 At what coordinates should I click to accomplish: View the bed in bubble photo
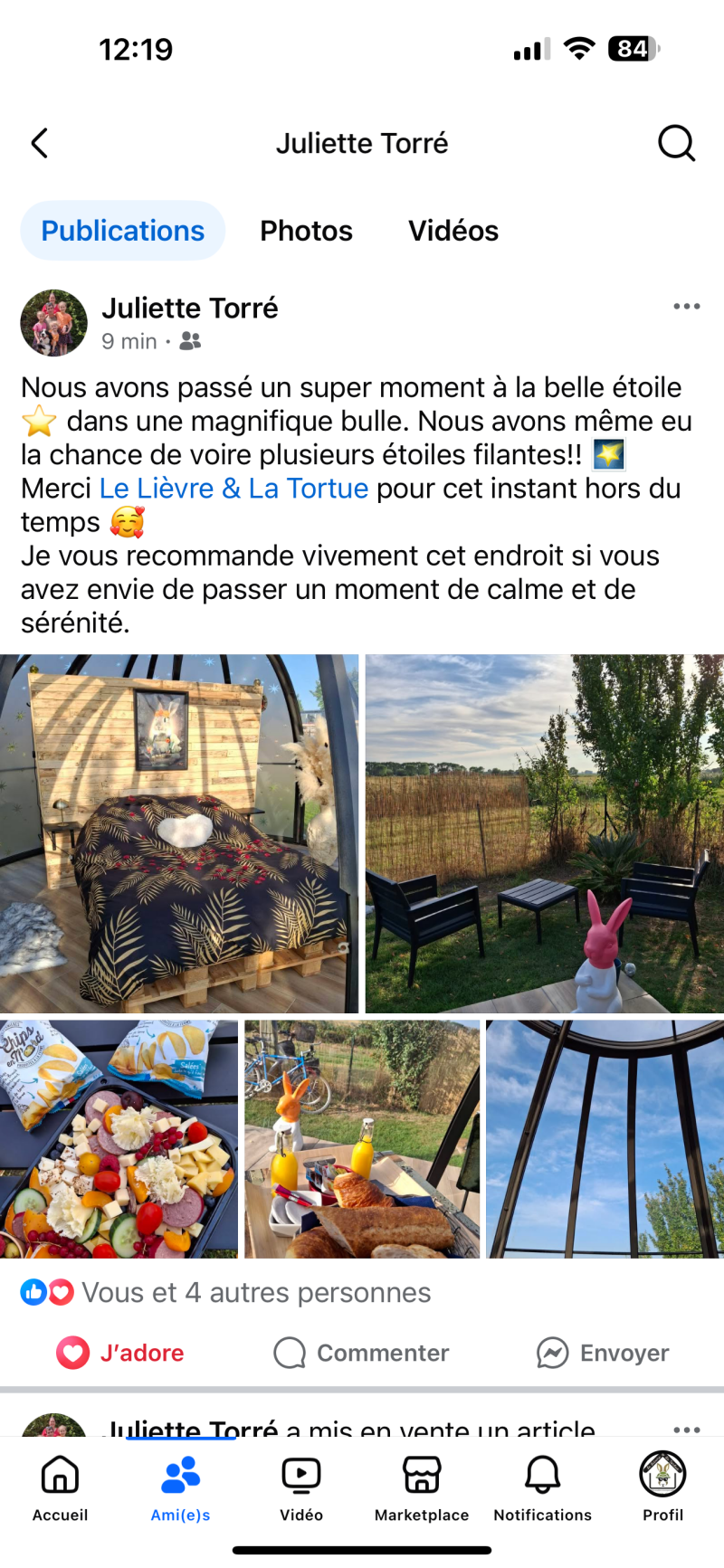click(179, 832)
